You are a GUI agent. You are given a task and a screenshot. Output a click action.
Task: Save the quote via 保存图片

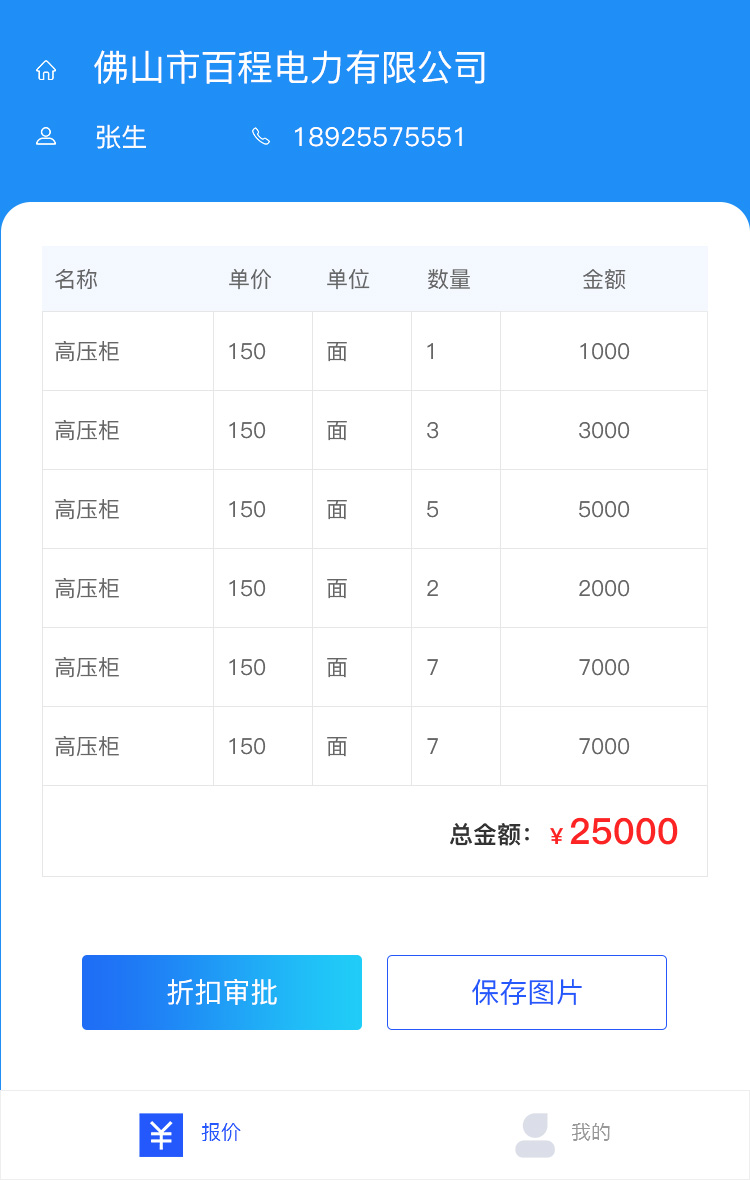click(526, 992)
